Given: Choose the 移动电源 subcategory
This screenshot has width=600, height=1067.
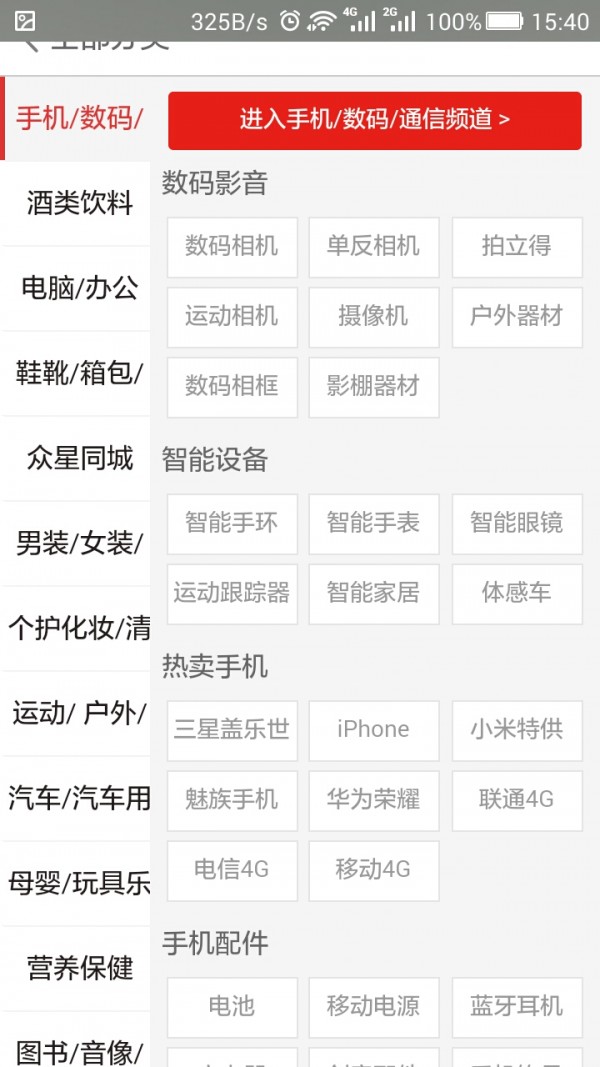Looking at the screenshot, I should coord(373,1006).
